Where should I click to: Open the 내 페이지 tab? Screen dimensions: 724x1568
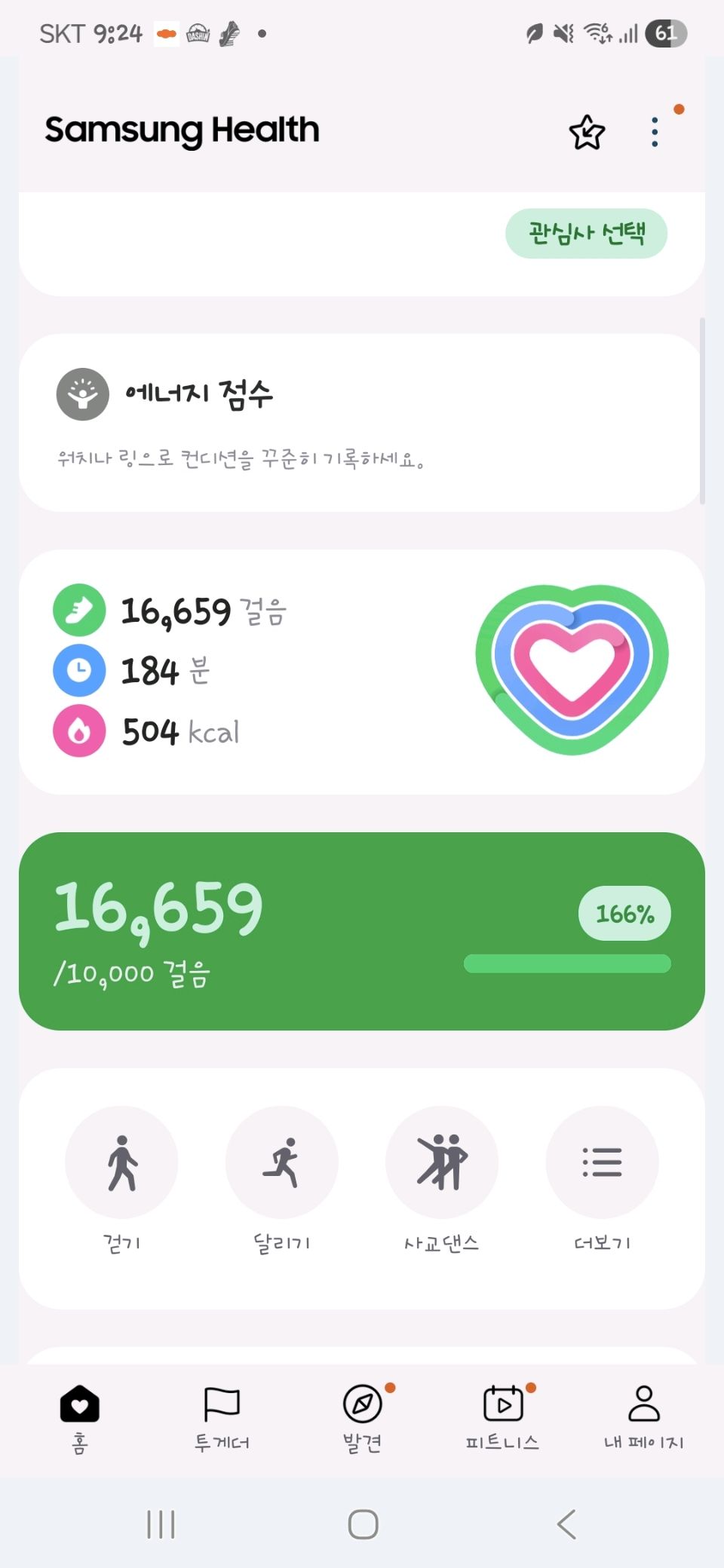coord(643,1417)
